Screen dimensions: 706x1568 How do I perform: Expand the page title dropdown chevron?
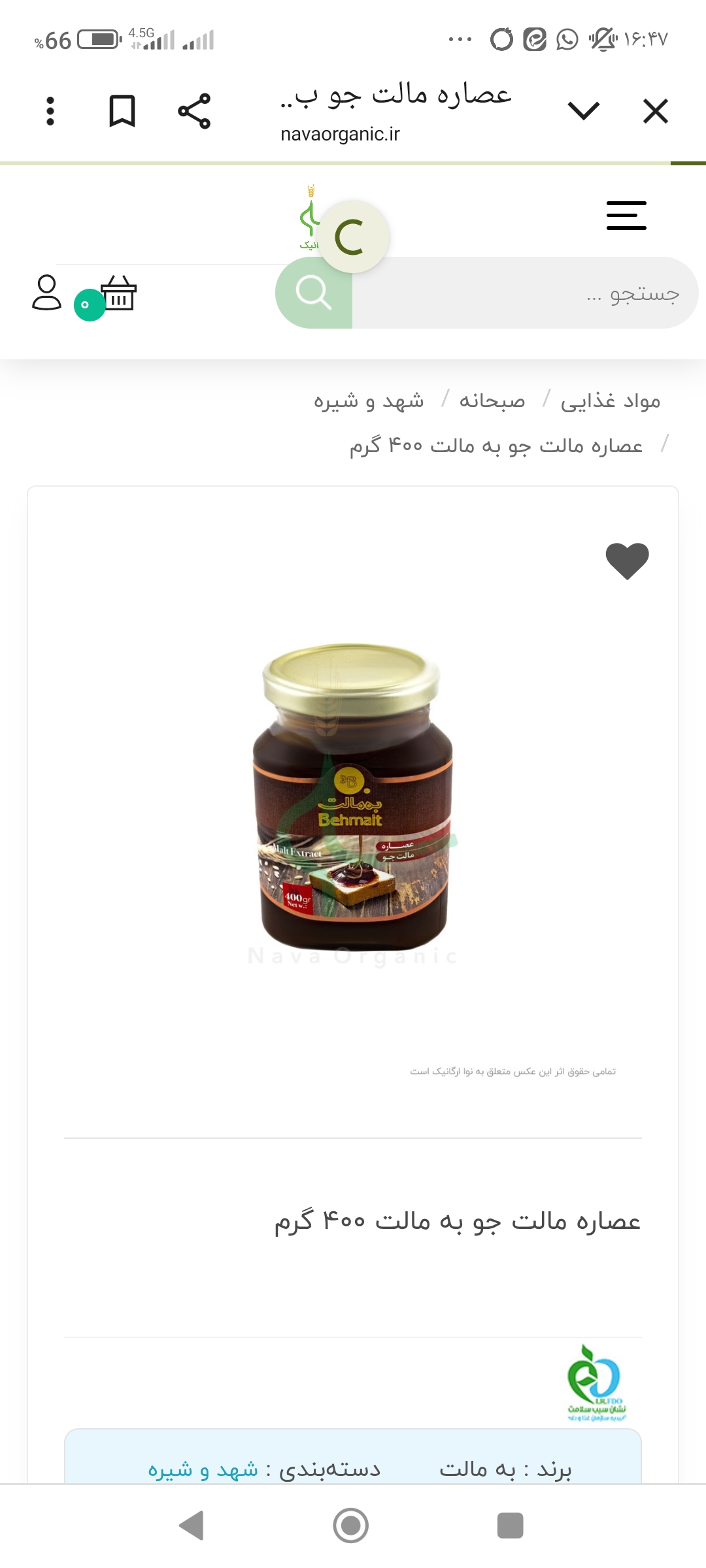point(584,110)
